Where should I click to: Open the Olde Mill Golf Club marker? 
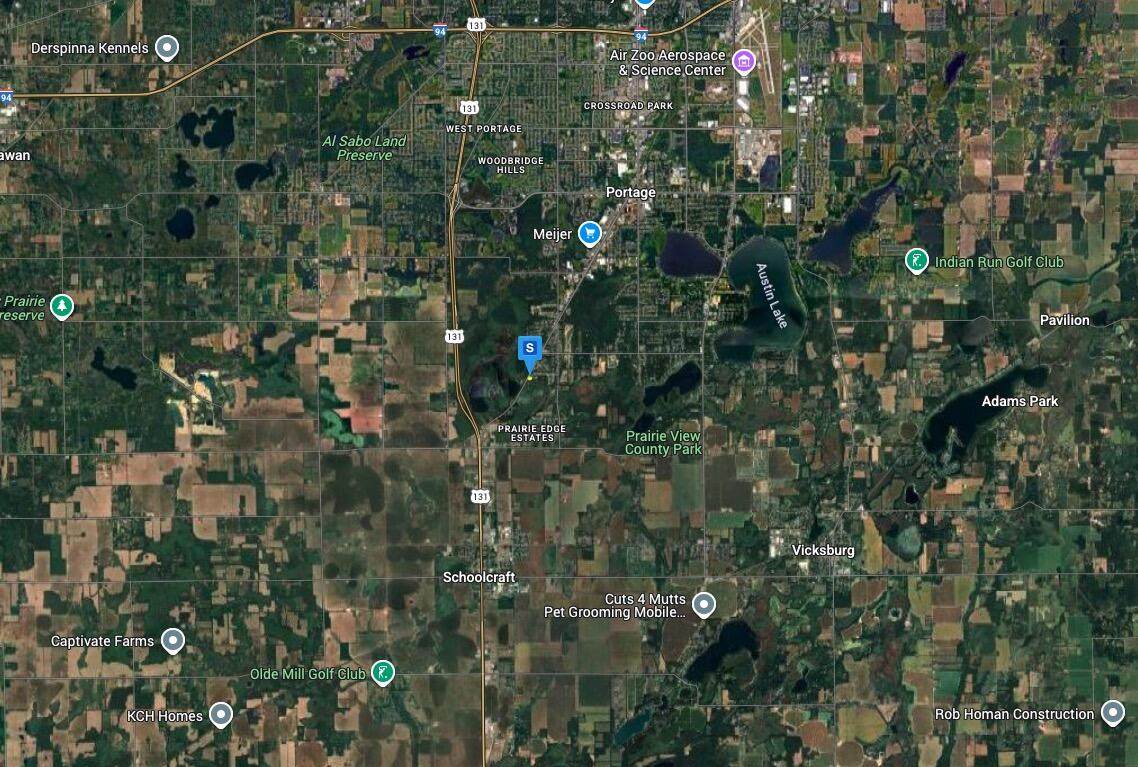[382, 673]
